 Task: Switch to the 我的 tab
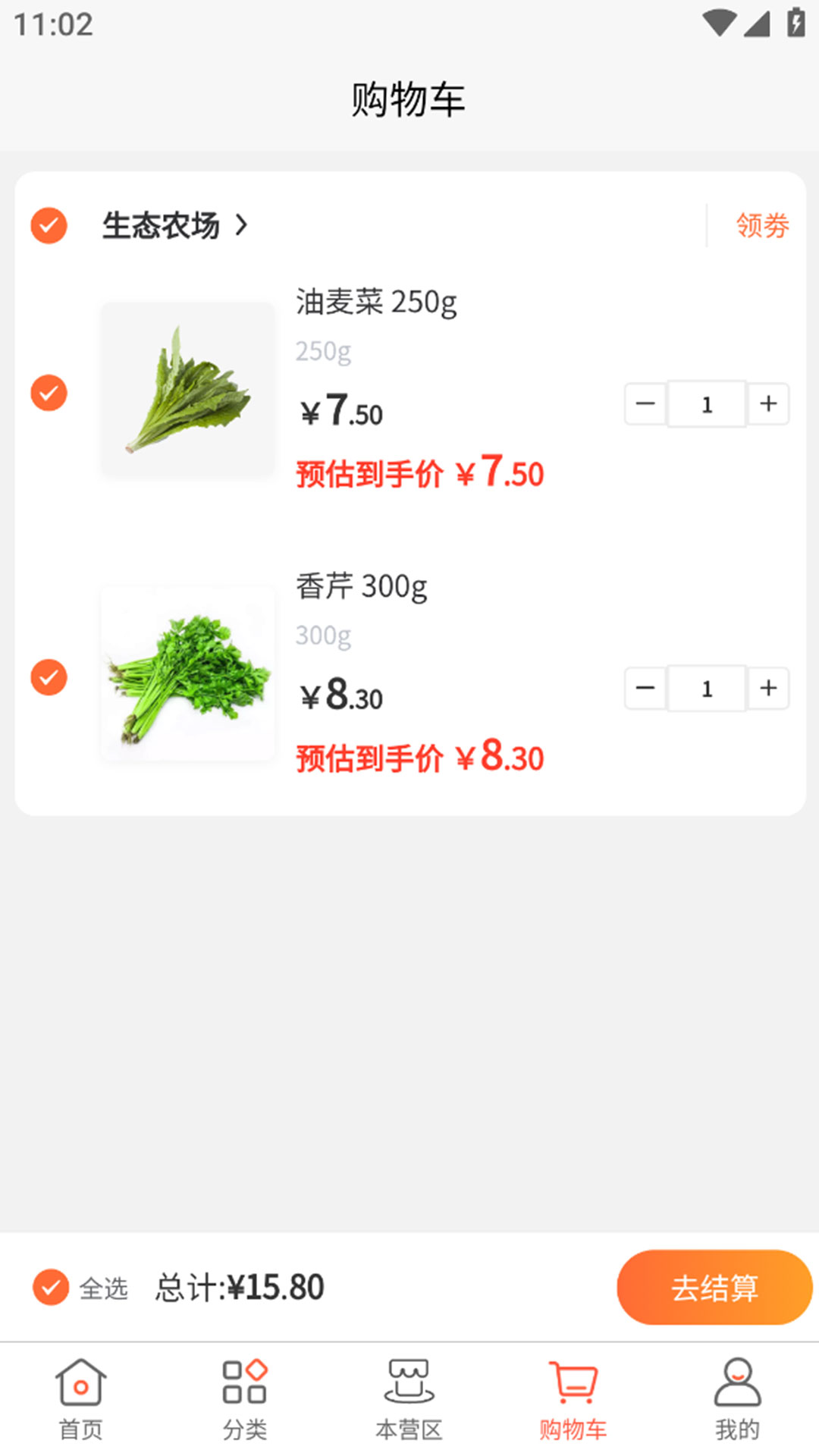coord(737,1400)
